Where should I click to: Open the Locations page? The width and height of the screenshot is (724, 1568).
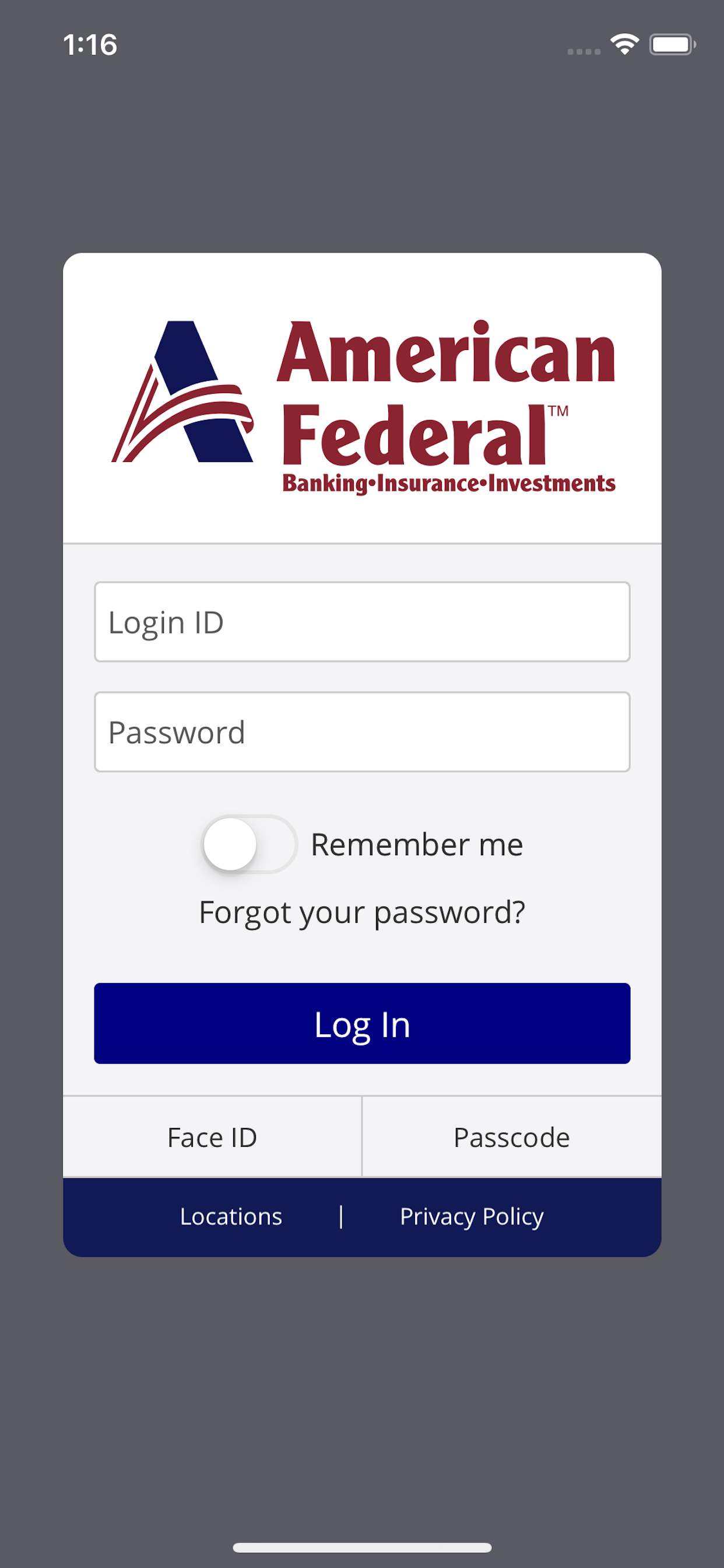tap(231, 1217)
